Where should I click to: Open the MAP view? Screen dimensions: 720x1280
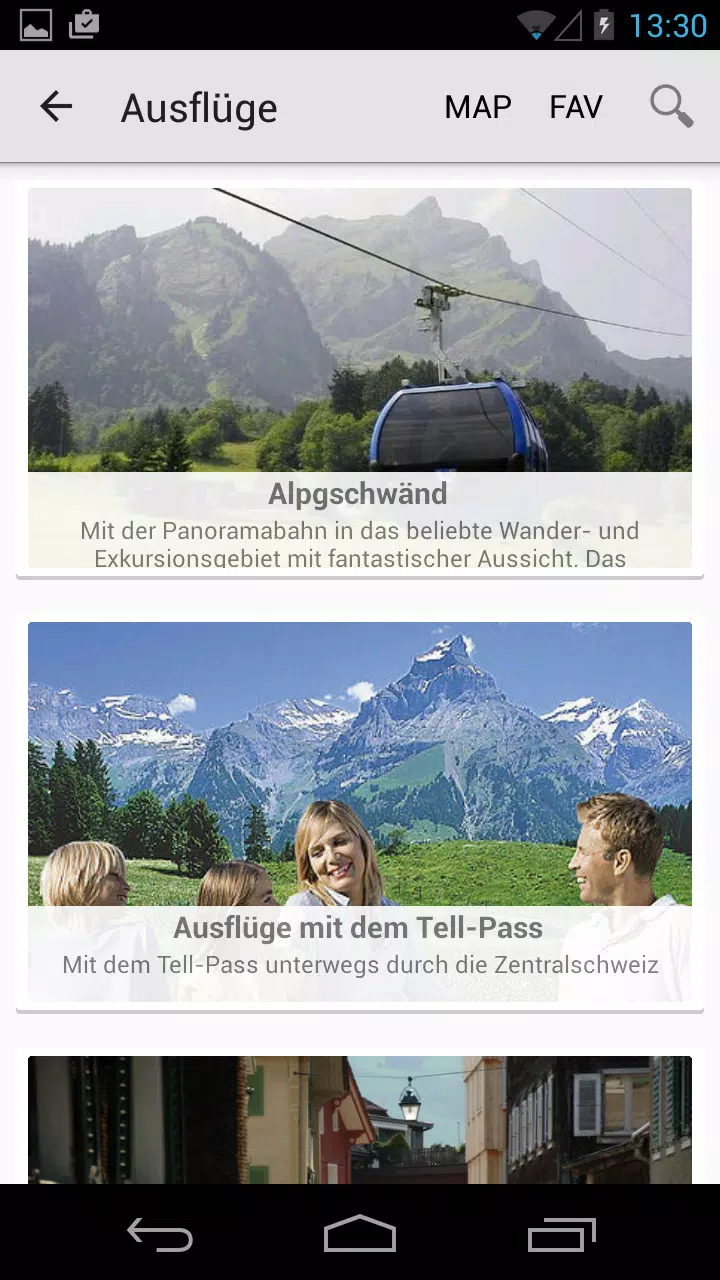coord(478,107)
